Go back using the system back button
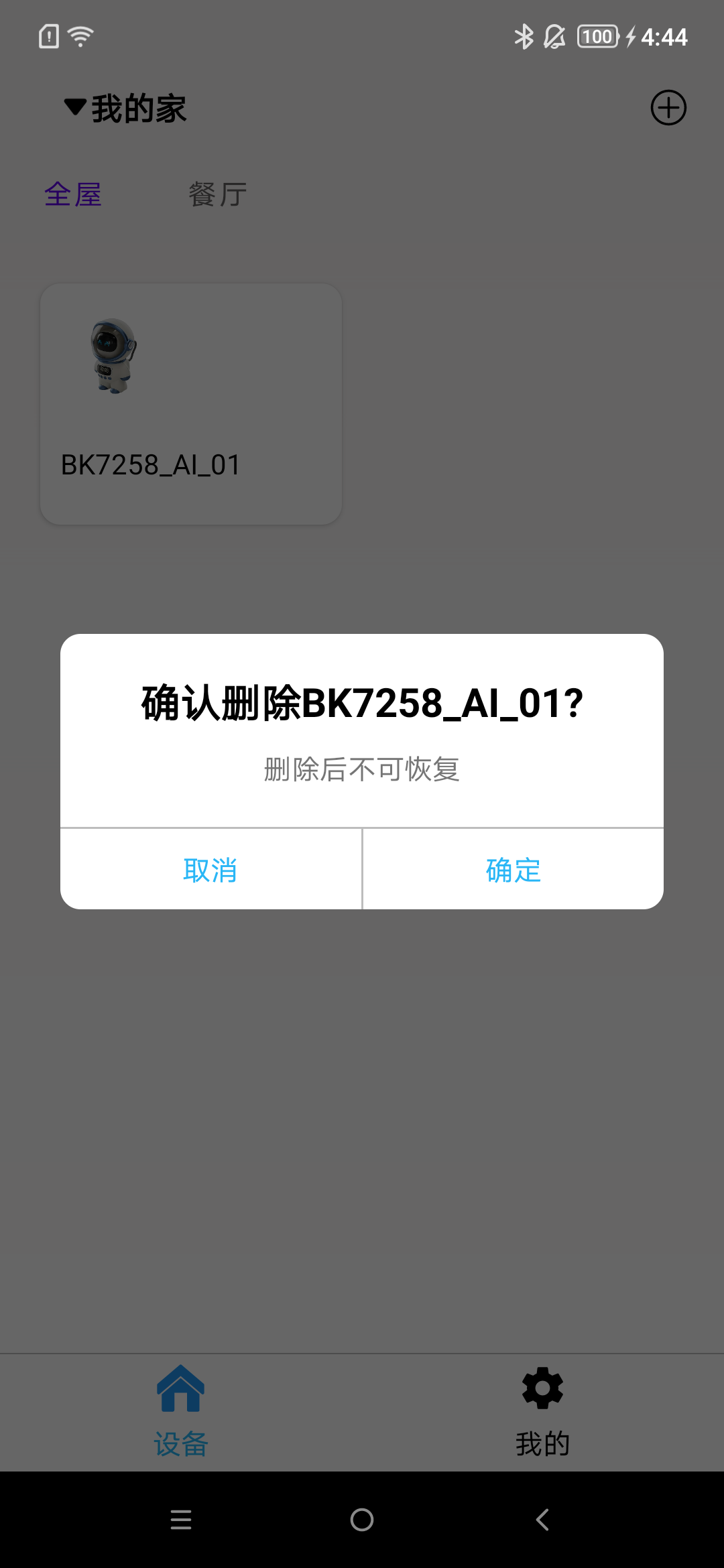The height and width of the screenshot is (1568, 724). tap(542, 1519)
